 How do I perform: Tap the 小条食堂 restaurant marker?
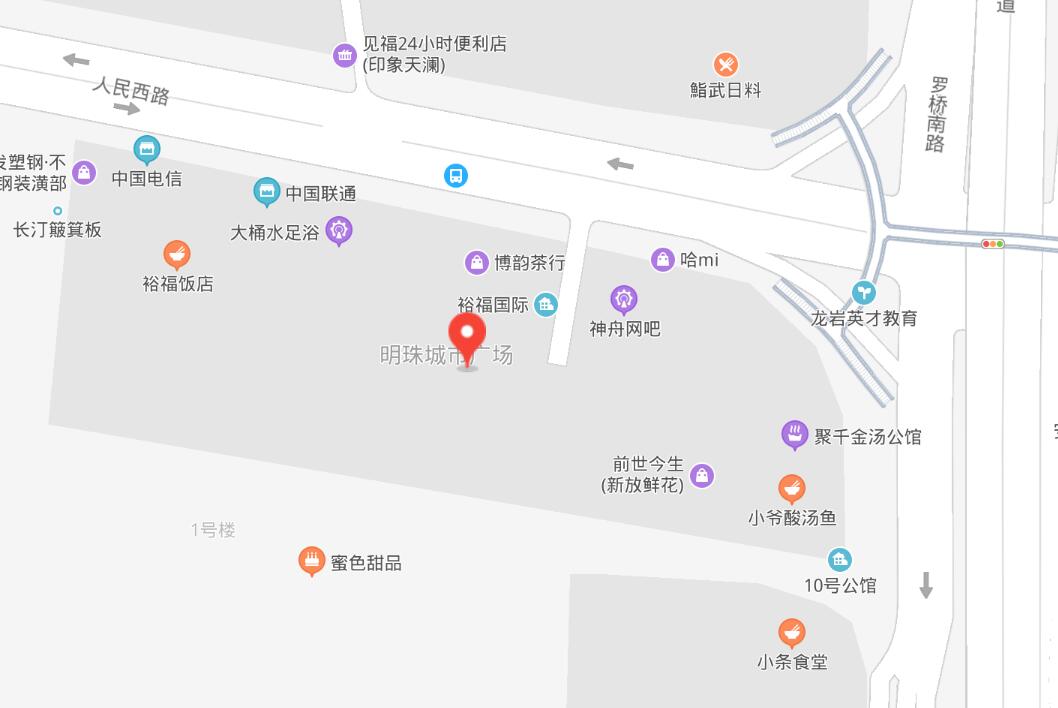pos(792,633)
